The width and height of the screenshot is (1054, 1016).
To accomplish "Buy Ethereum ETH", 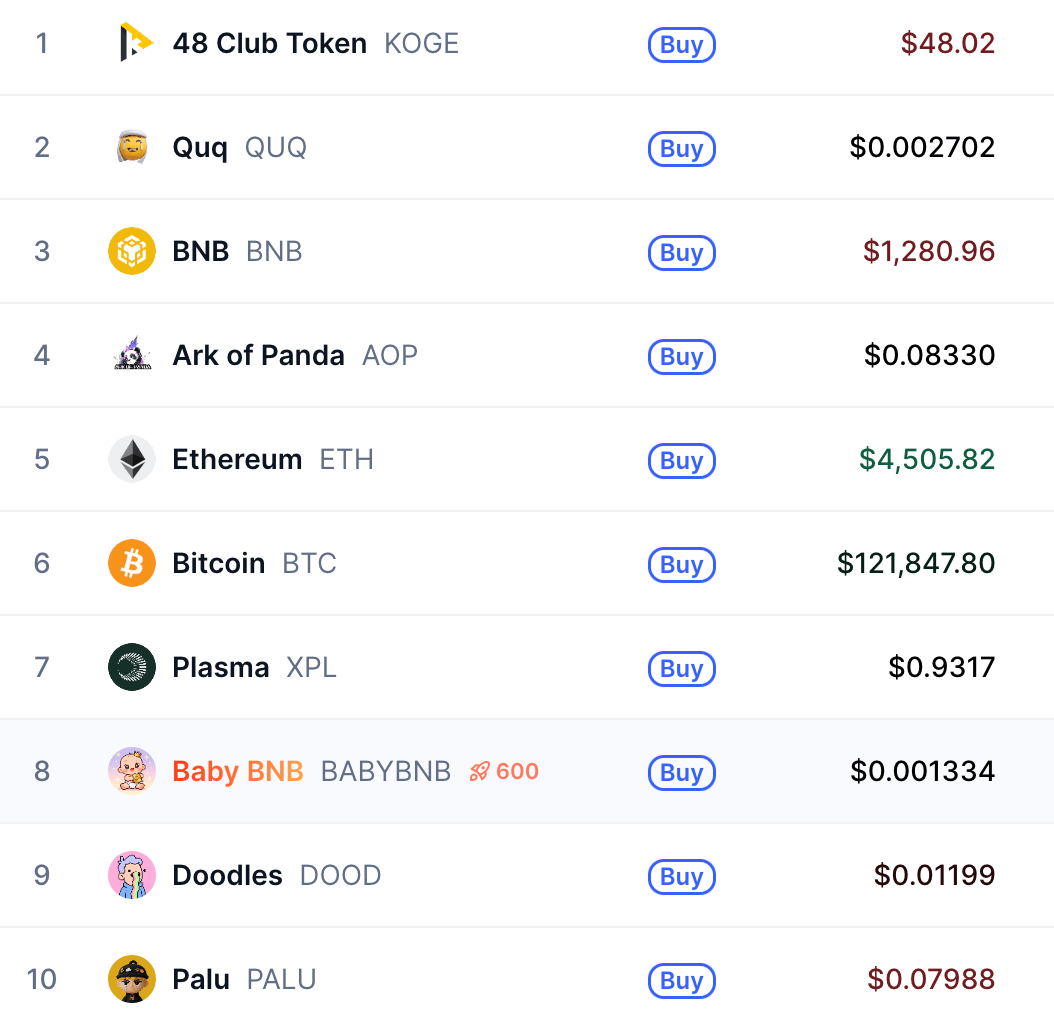I will pyautogui.click(x=681, y=461).
